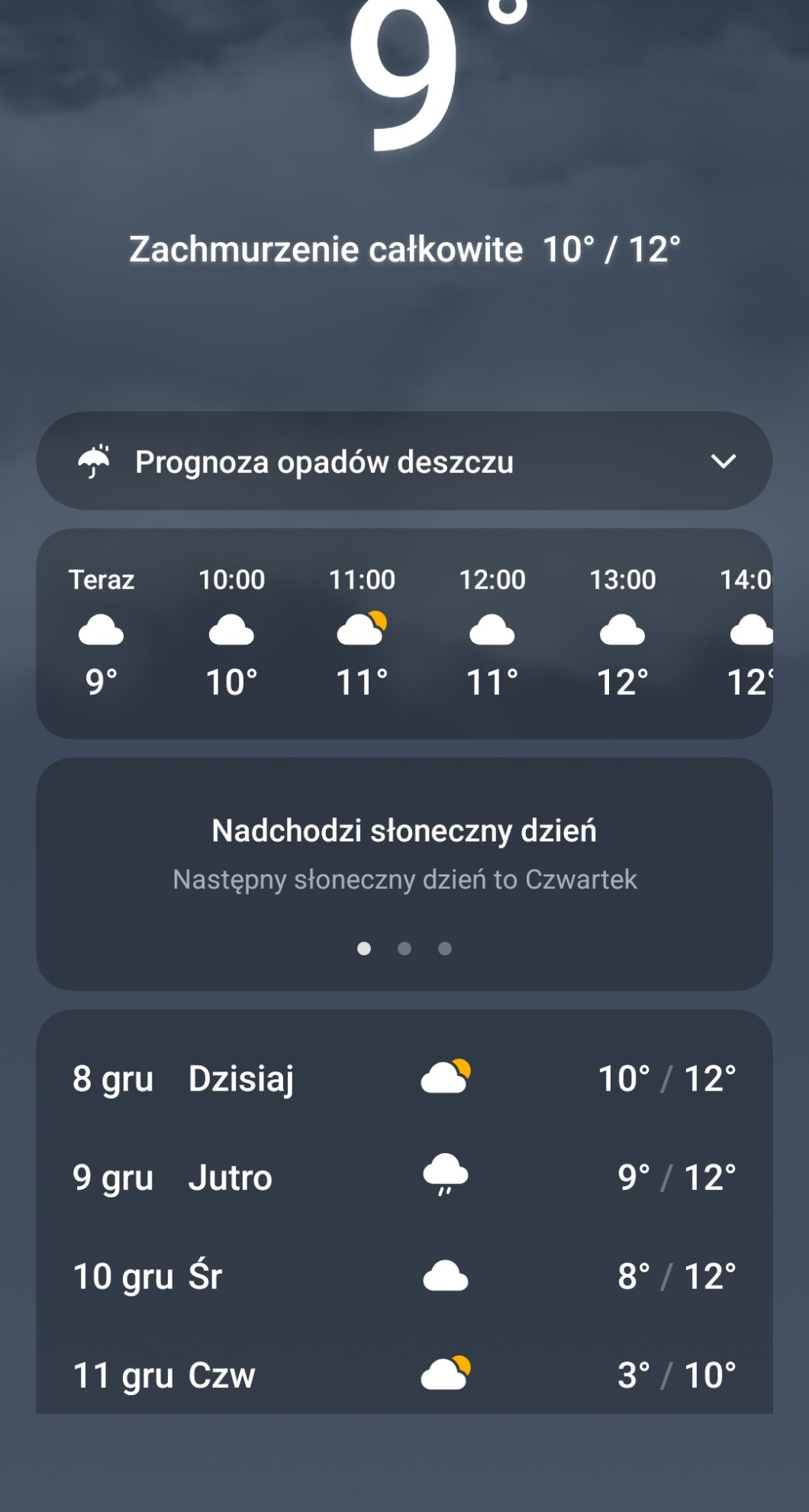This screenshot has height=1512, width=809.
Task: Select the 10 gru Śr forecast row
Action: click(404, 1277)
